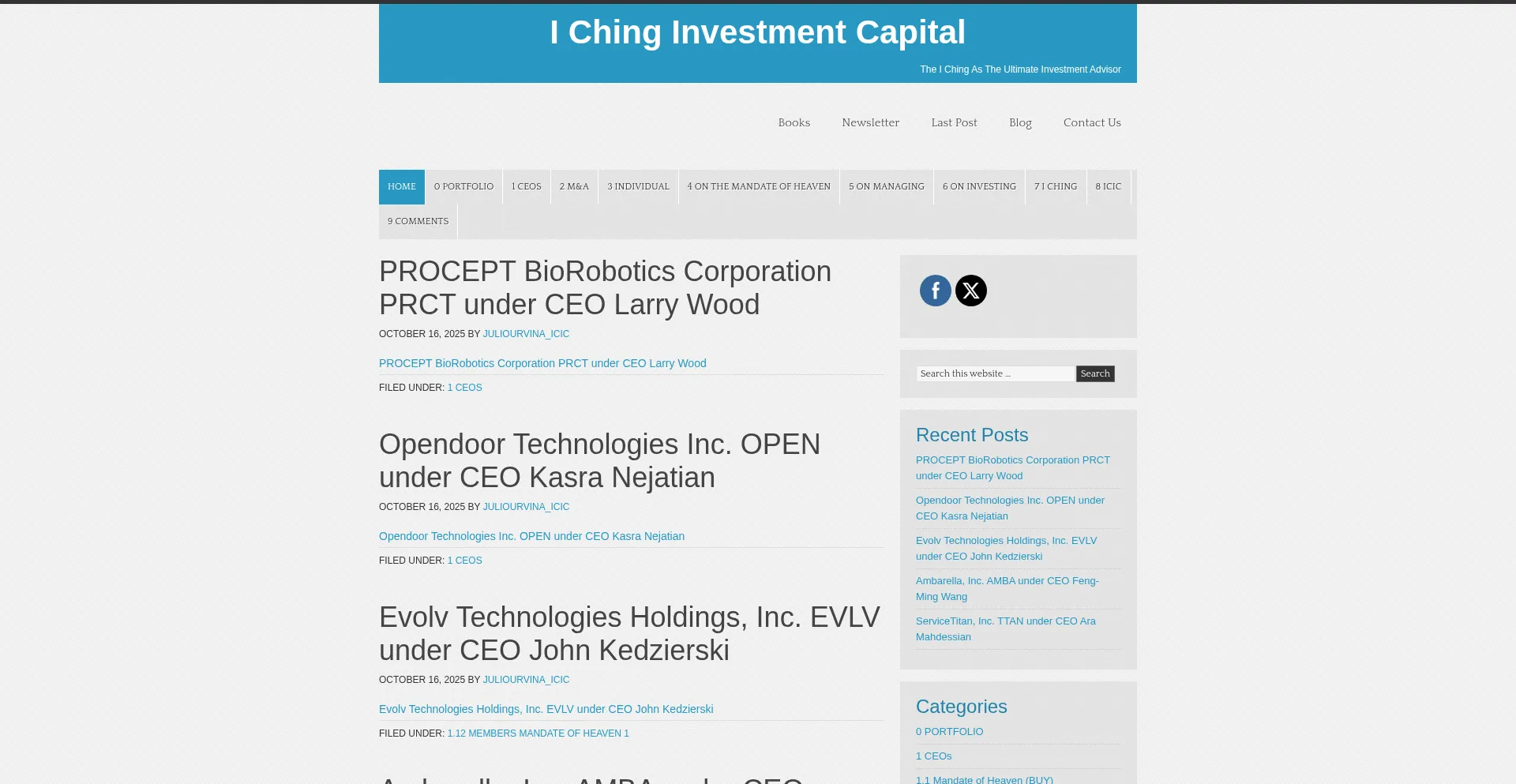Open the Opendoor Technologies post title
This screenshot has height=784, width=1516.
pos(599,460)
